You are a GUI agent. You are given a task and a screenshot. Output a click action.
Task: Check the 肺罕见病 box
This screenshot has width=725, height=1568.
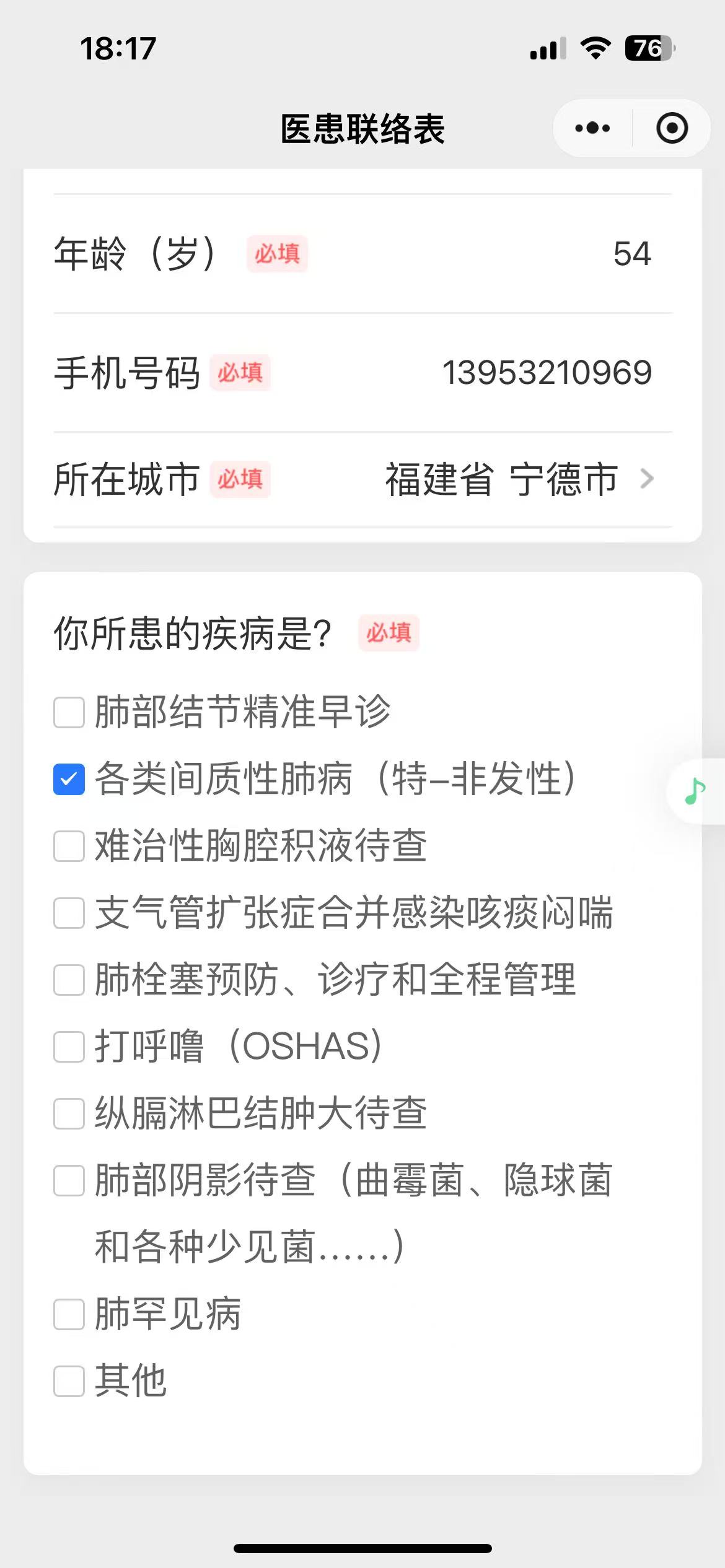tap(69, 1314)
